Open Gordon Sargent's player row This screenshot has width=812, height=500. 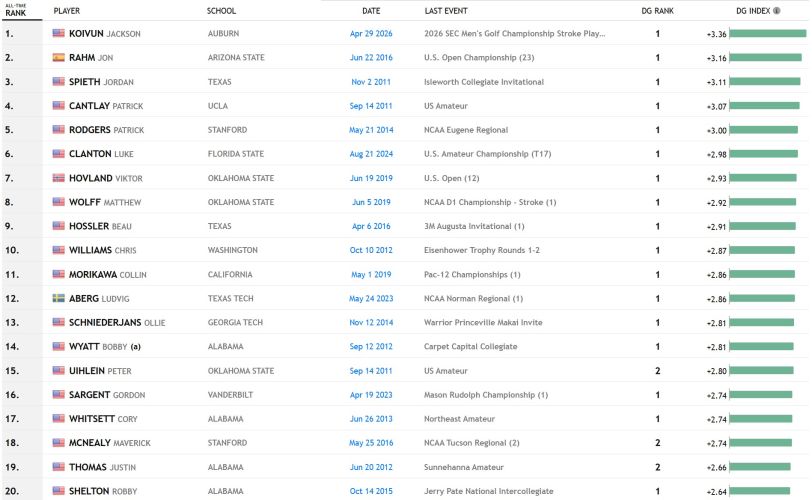[404, 395]
